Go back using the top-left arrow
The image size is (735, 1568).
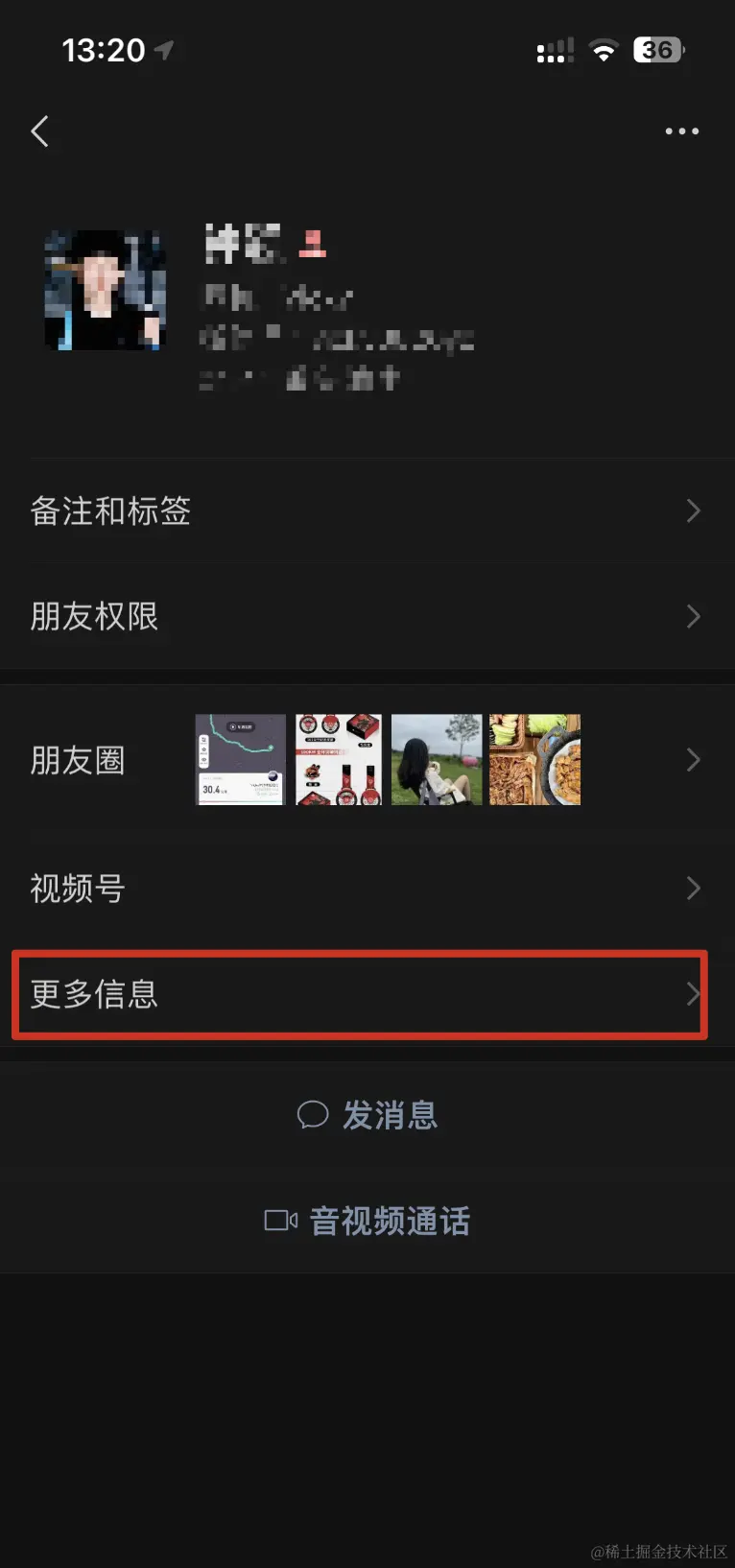(x=39, y=131)
